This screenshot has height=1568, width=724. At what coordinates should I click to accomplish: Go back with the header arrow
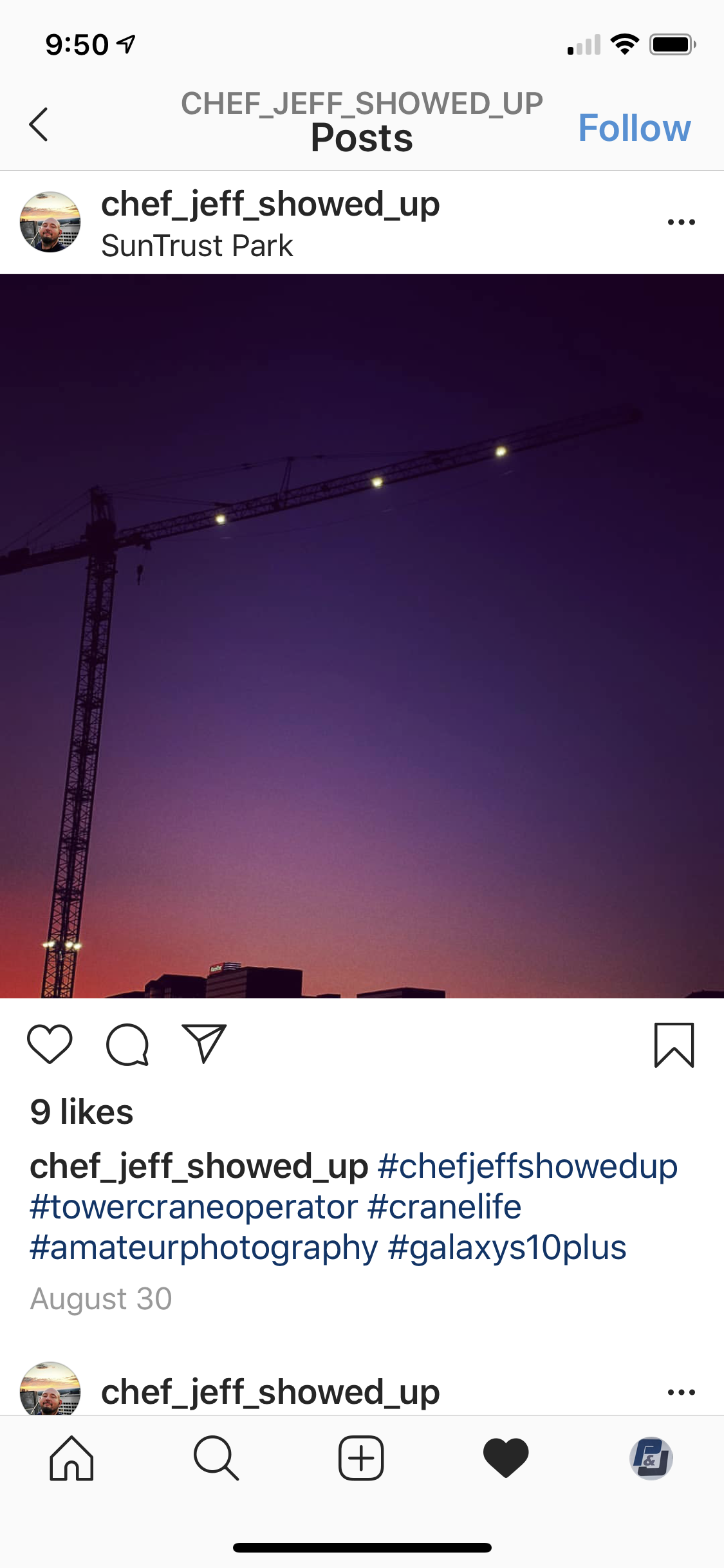pos(39,124)
